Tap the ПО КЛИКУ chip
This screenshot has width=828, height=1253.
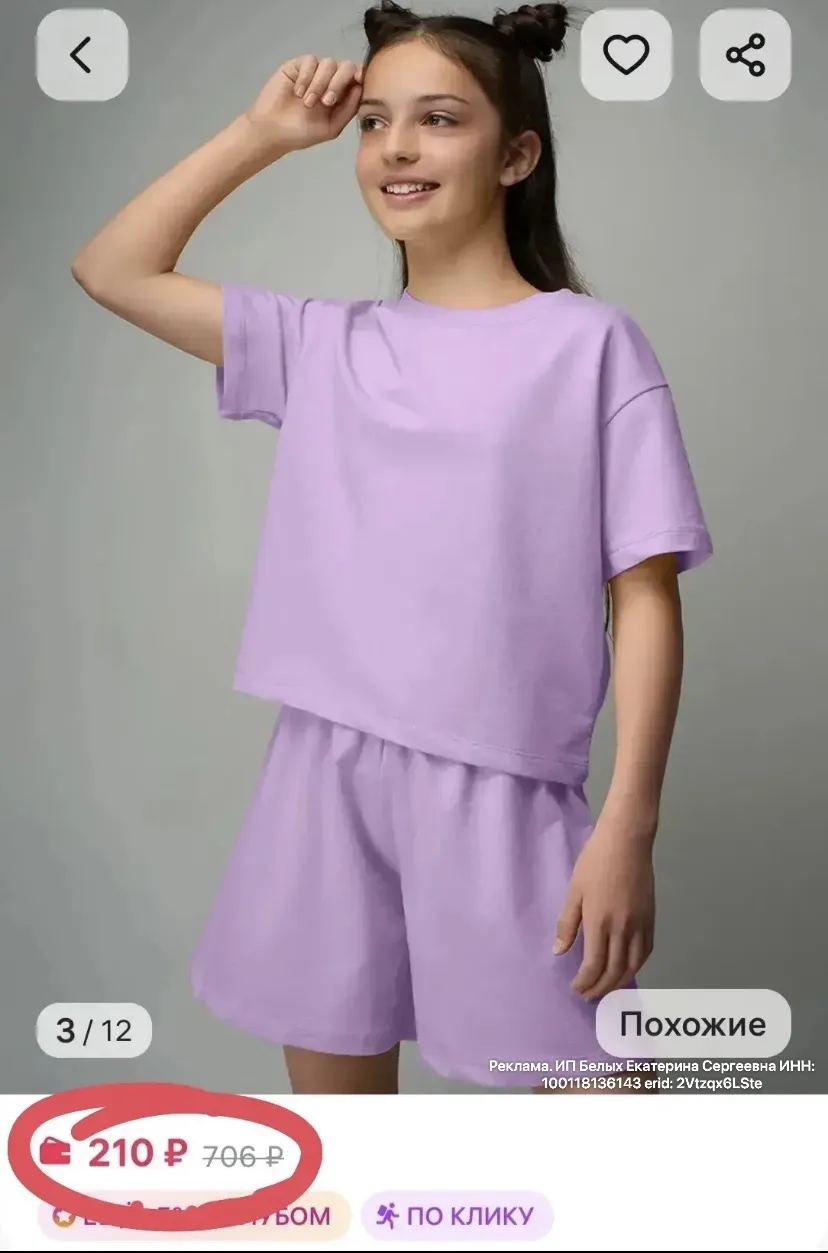click(x=457, y=1216)
